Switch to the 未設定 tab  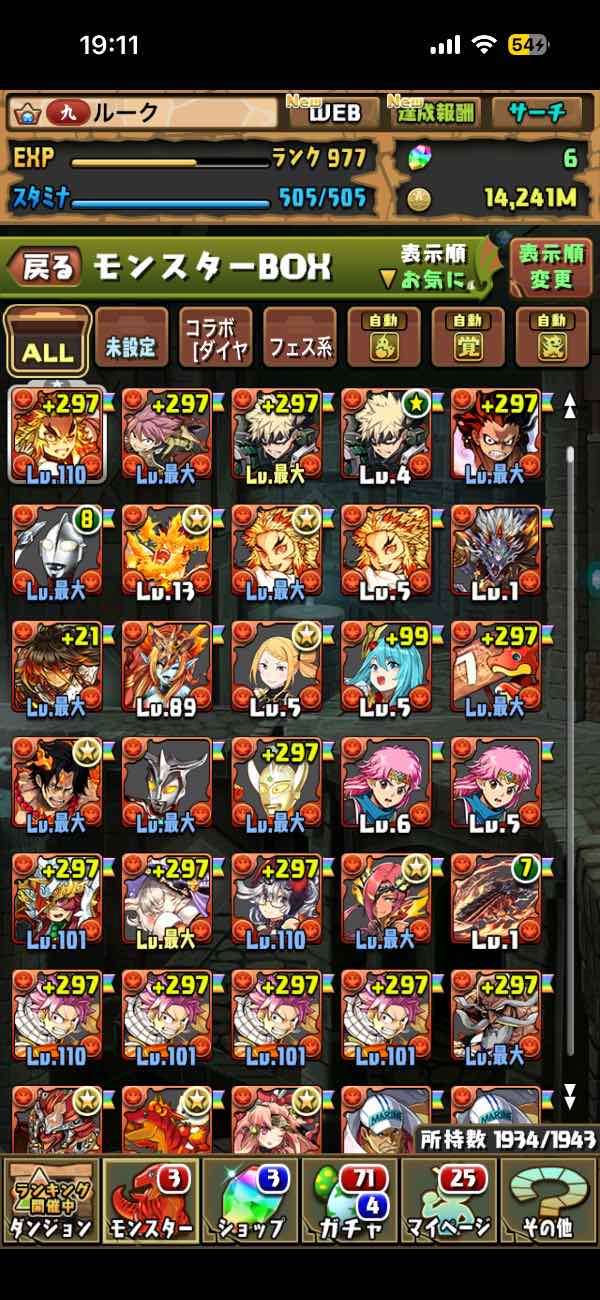131,338
